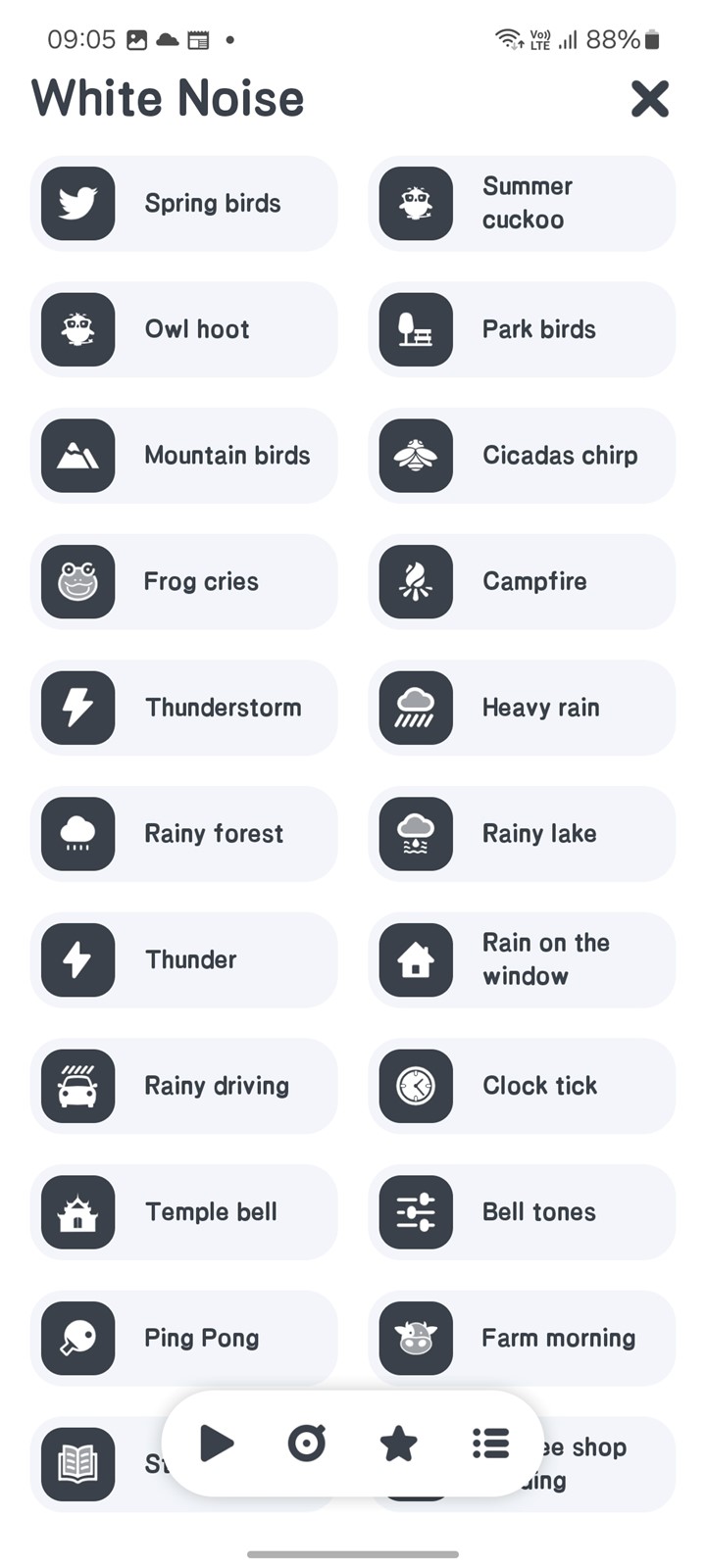The height and width of the screenshot is (1568, 706).
Task: Select Park birds
Action: (522, 329)
